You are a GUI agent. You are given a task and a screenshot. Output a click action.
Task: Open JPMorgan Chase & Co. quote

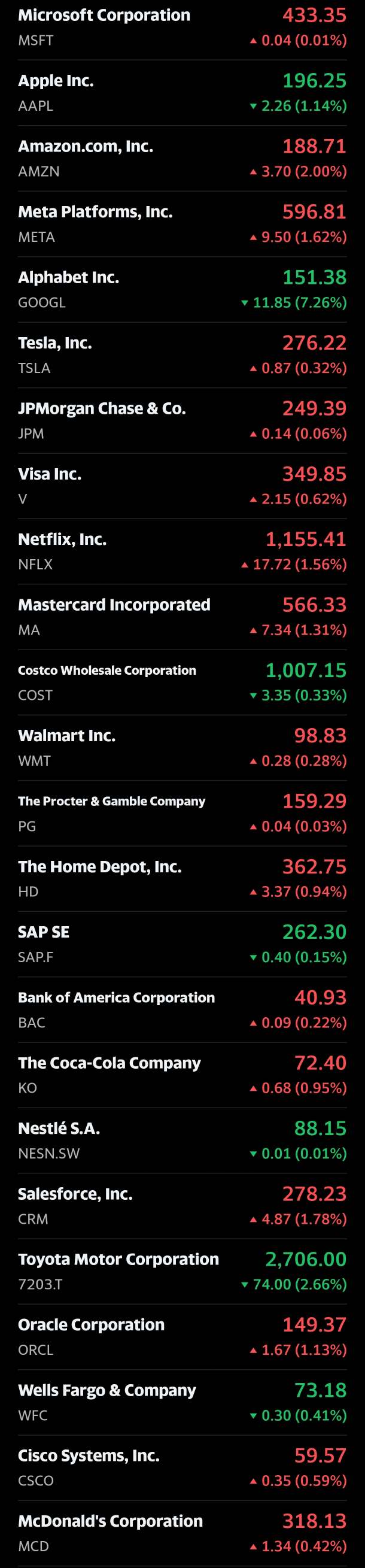click(x=182, y=420)
